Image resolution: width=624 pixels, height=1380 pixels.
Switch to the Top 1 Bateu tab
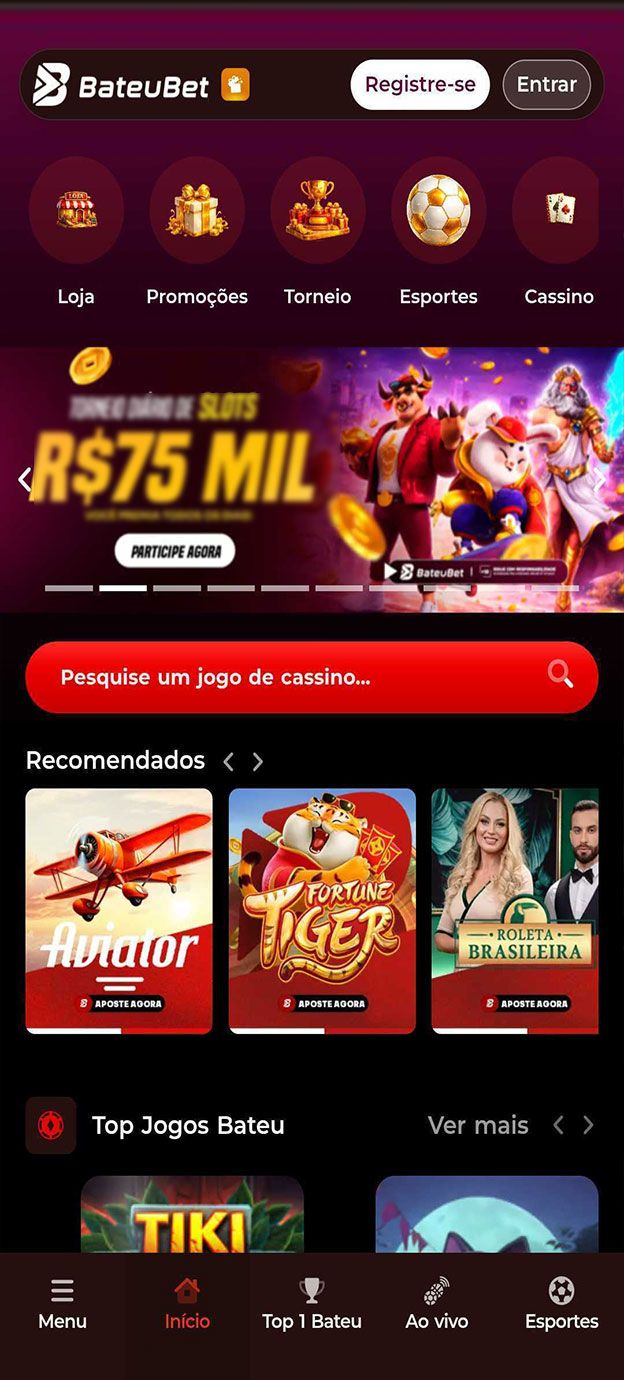coord(312,1305)
